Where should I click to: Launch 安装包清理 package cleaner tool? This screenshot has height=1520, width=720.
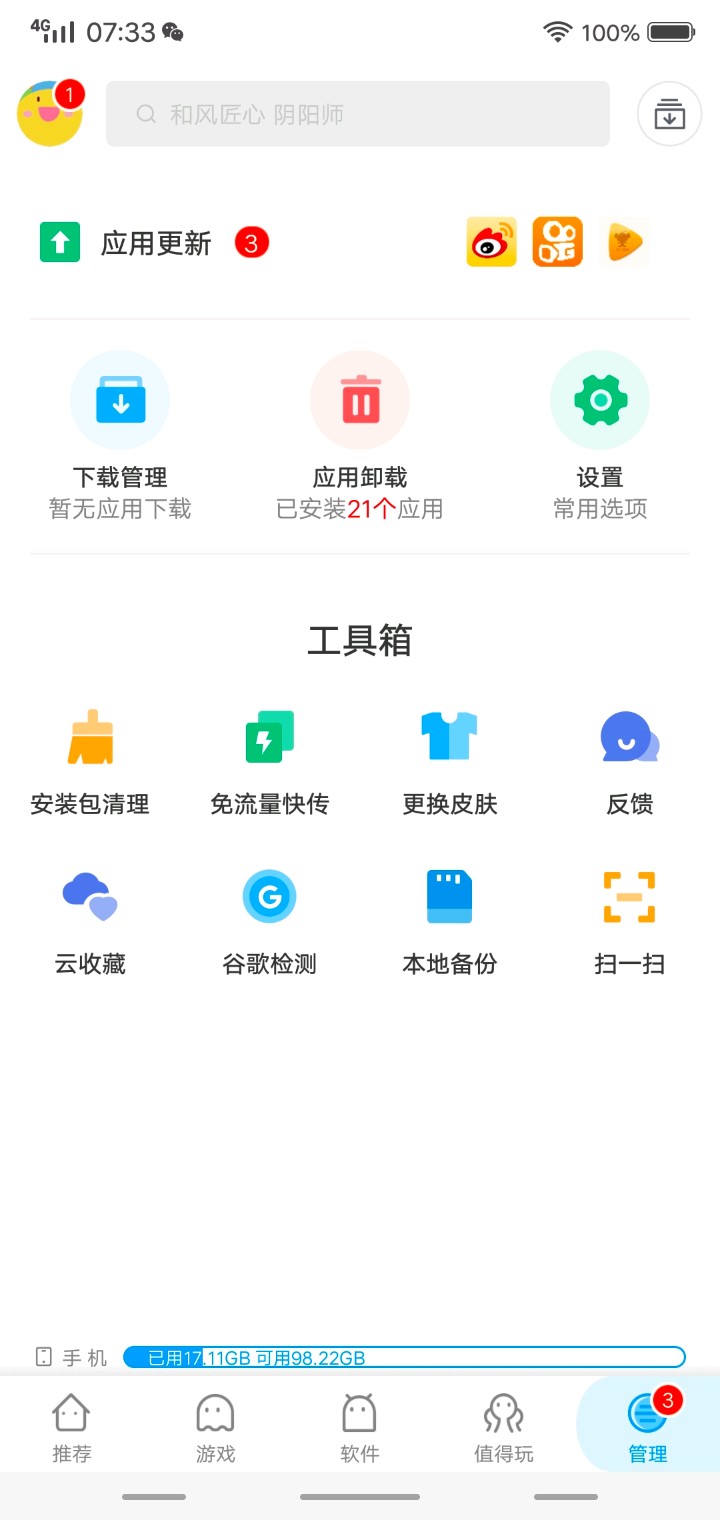click(x=90, y=762)
